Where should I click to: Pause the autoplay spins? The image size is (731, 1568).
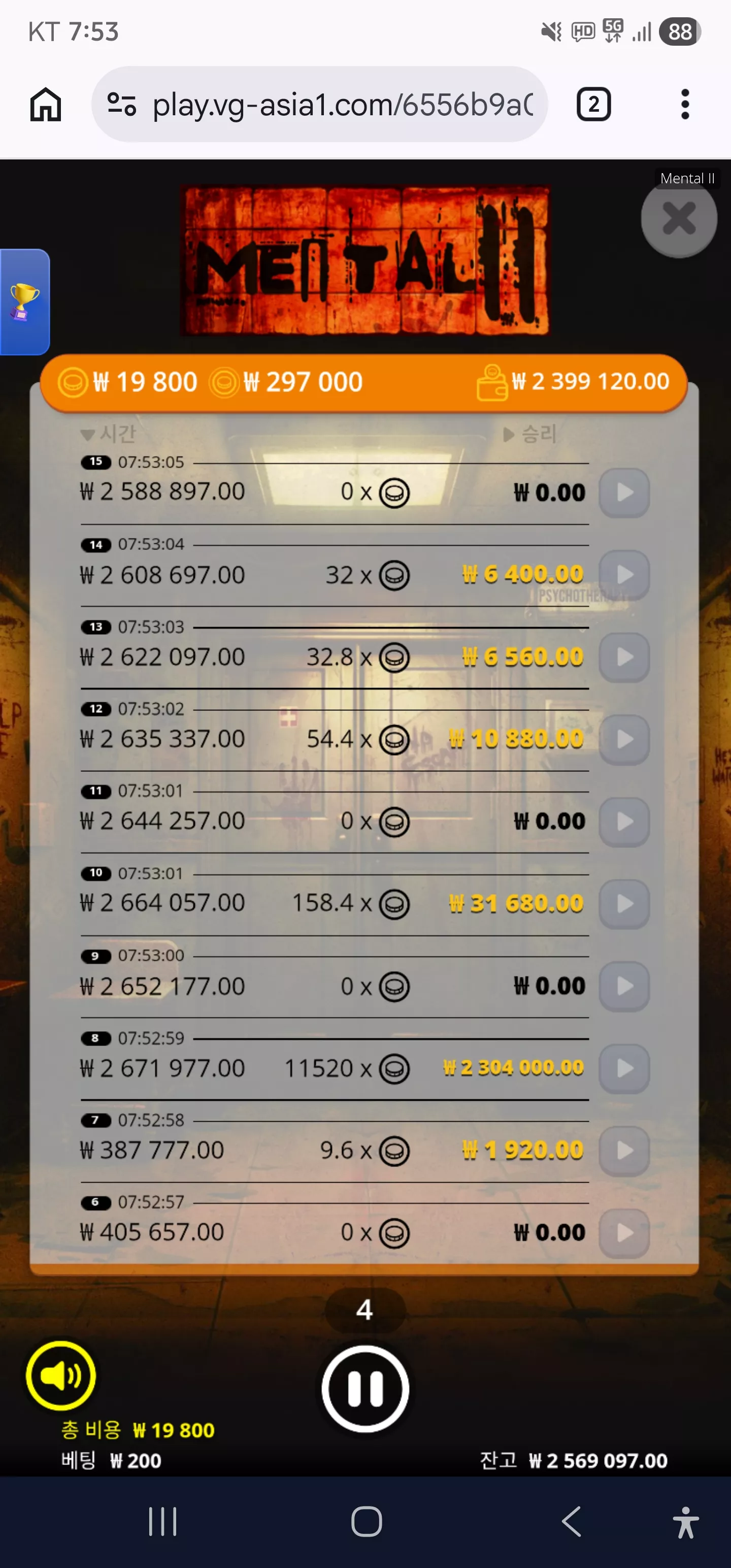[x=365, y=1388]
